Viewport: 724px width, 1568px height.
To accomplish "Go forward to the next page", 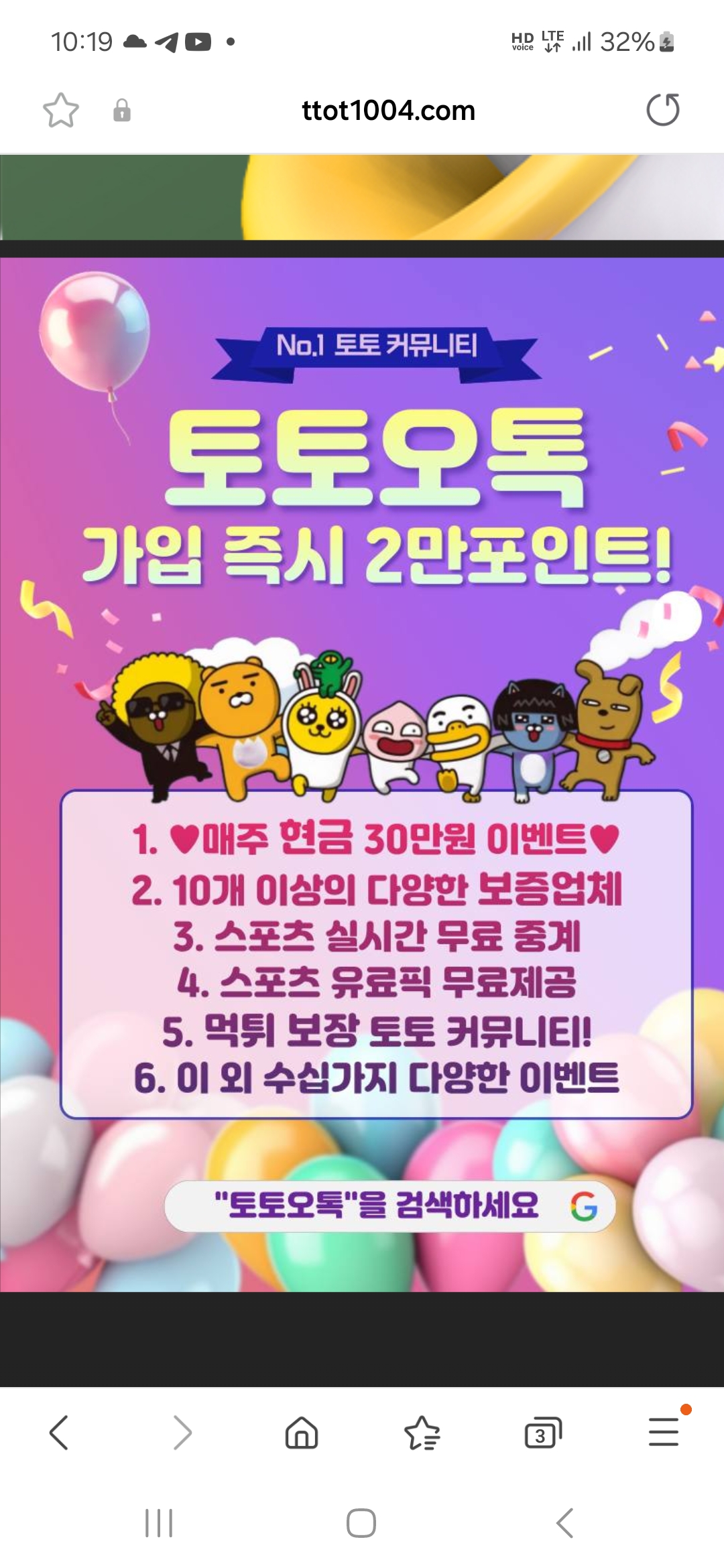I will pos(182,1433).
